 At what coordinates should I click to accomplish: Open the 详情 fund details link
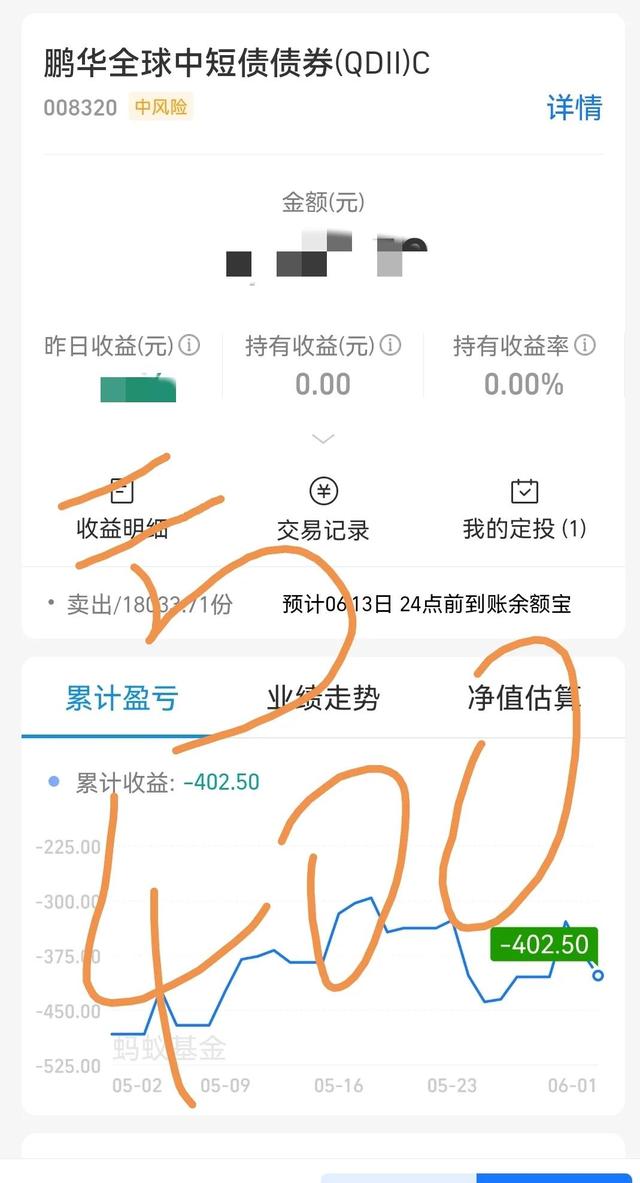tap(574, 107)
